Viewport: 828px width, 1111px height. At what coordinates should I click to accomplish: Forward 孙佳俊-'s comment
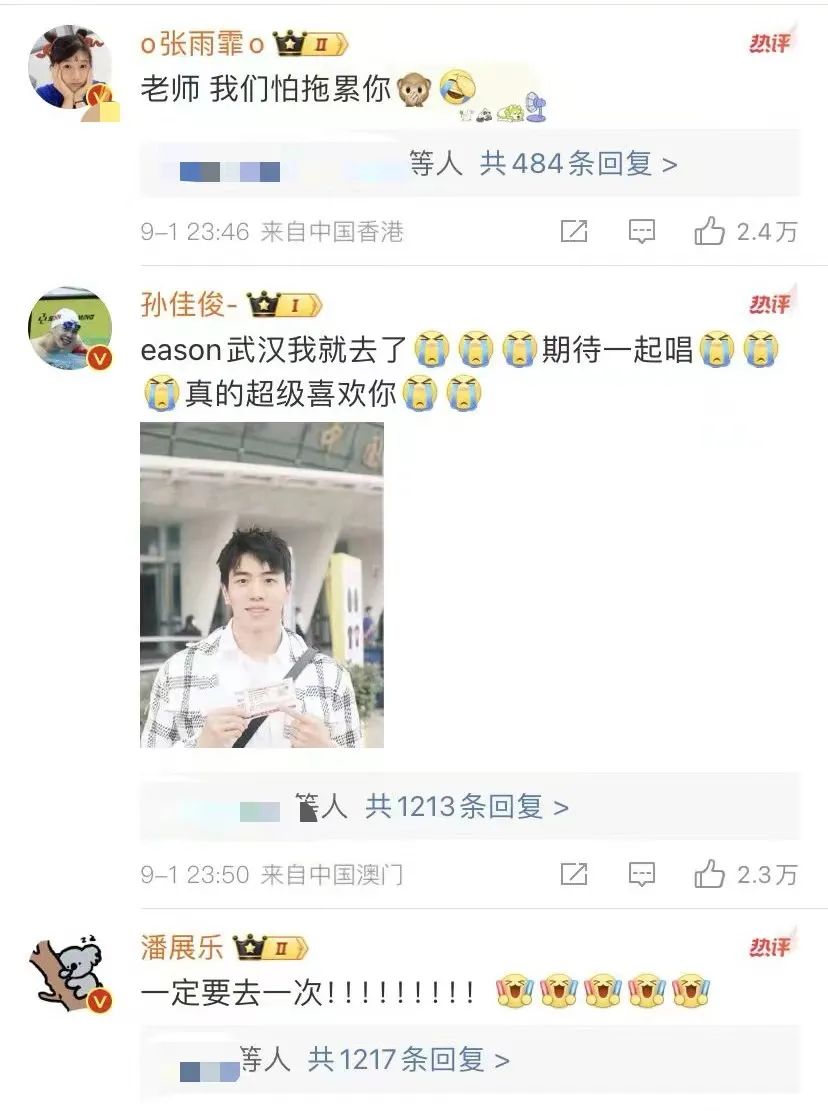574,874
